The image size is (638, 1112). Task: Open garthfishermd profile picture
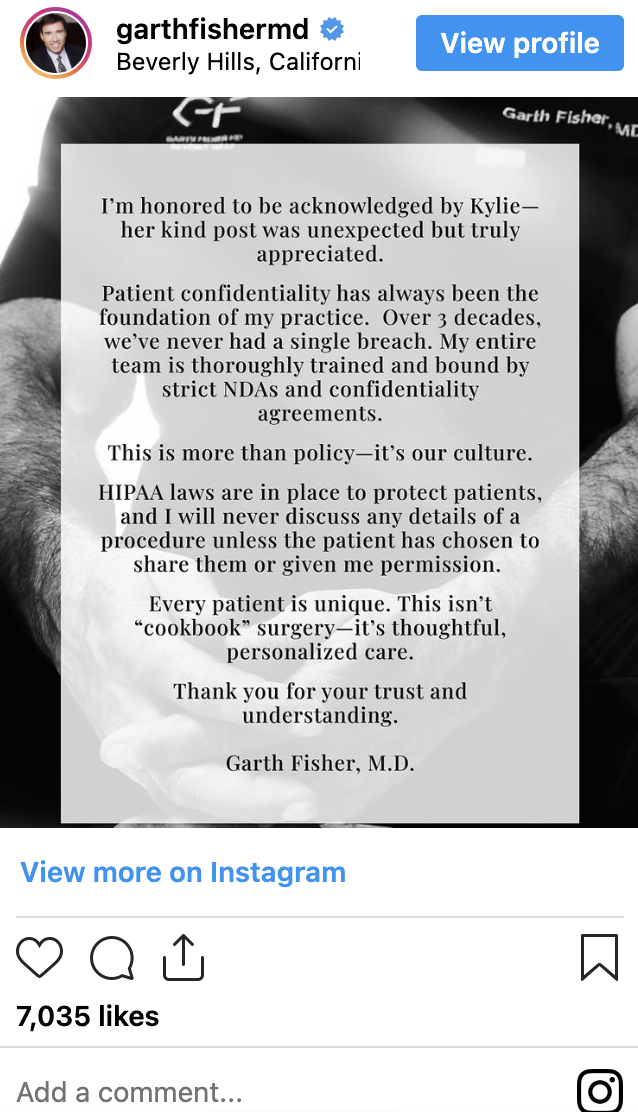point(56,43)
